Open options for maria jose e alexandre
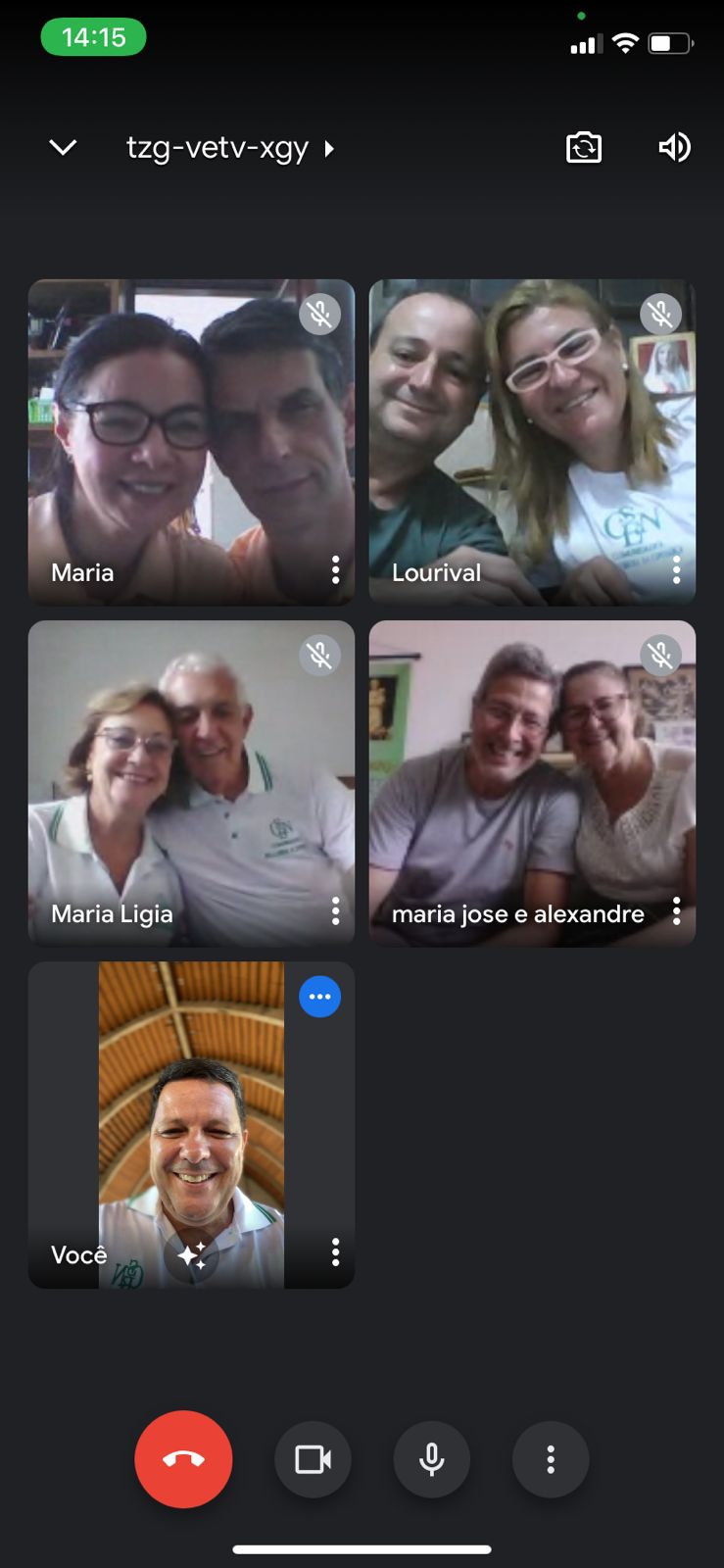The image size is (724, 1568). (x=676, y=911)
